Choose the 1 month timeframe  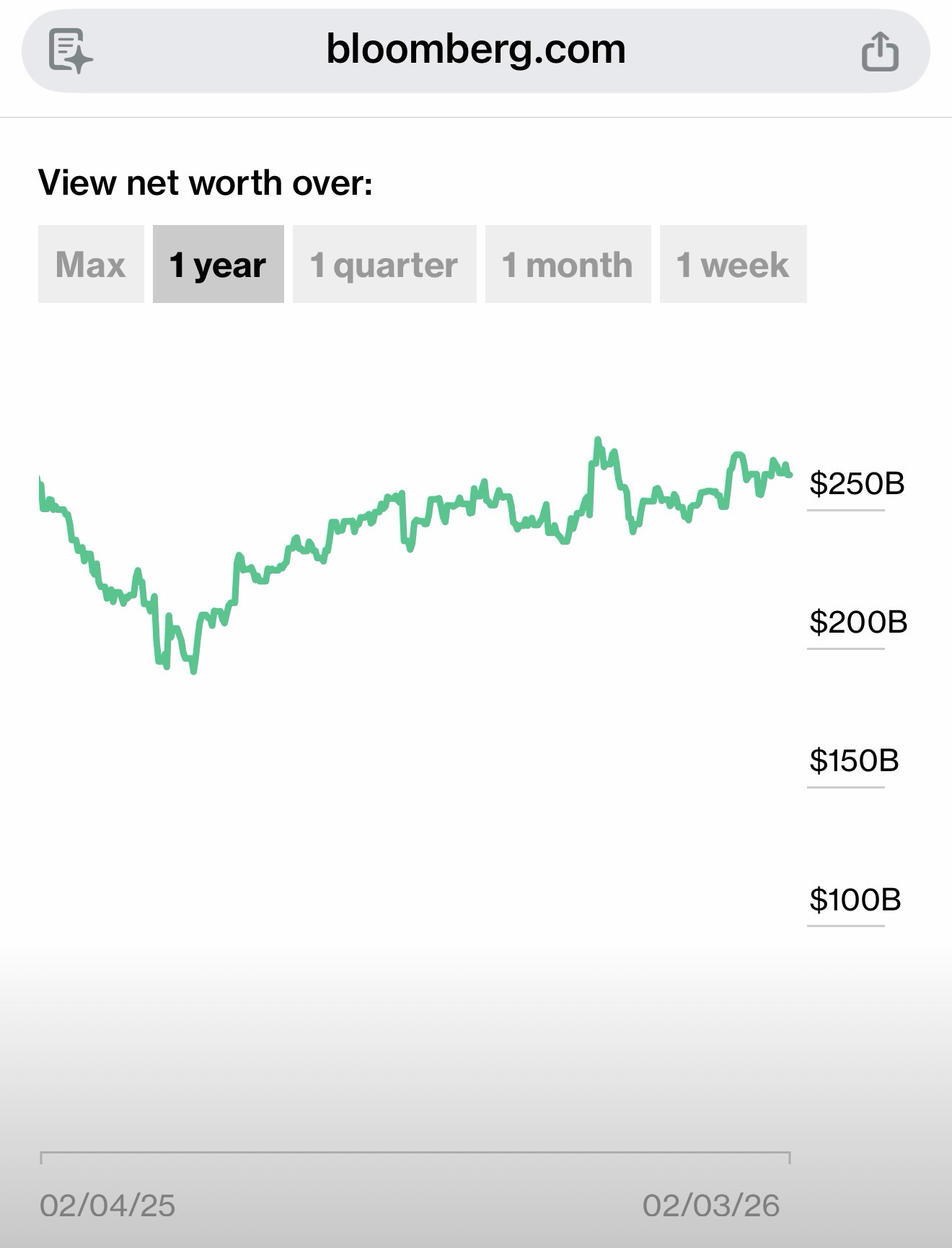pos(568,264)
